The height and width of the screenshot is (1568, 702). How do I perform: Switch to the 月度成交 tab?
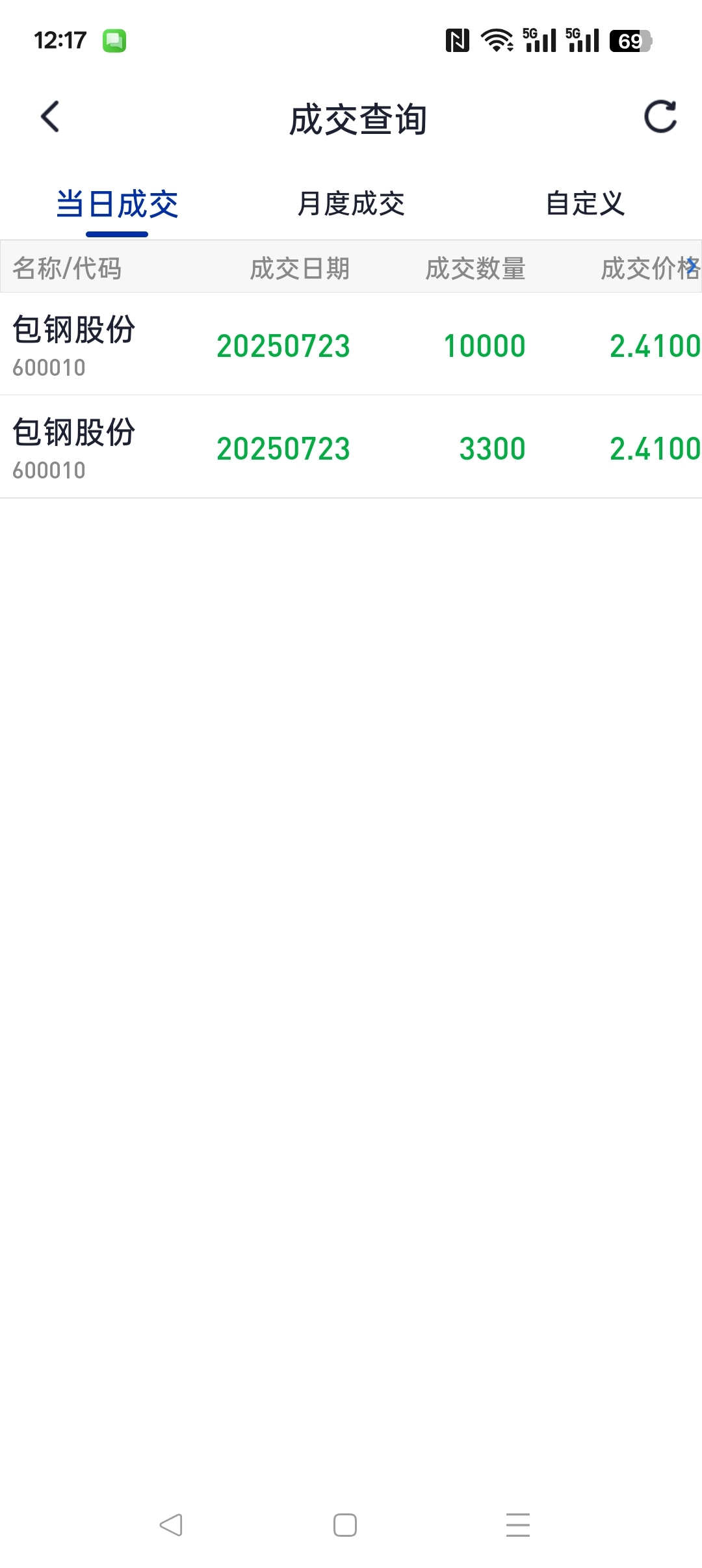pos(351,204)
